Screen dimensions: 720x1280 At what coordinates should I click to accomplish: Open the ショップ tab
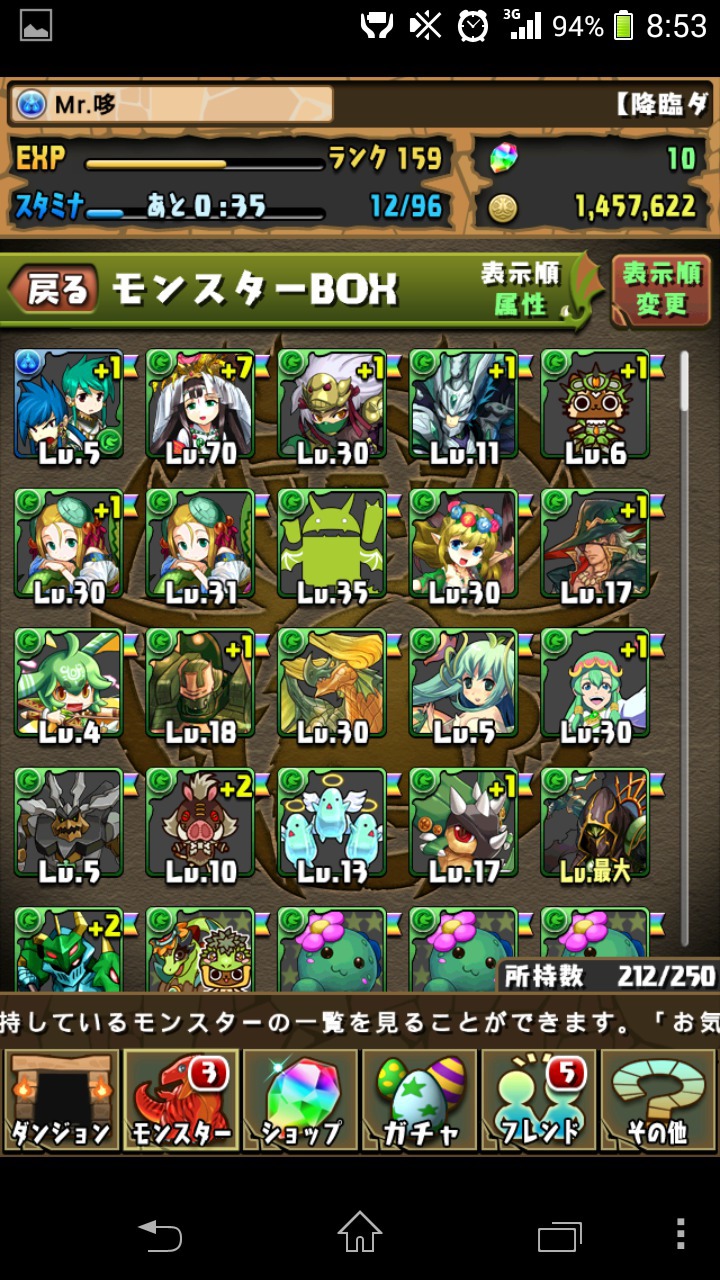point(301,1100)
